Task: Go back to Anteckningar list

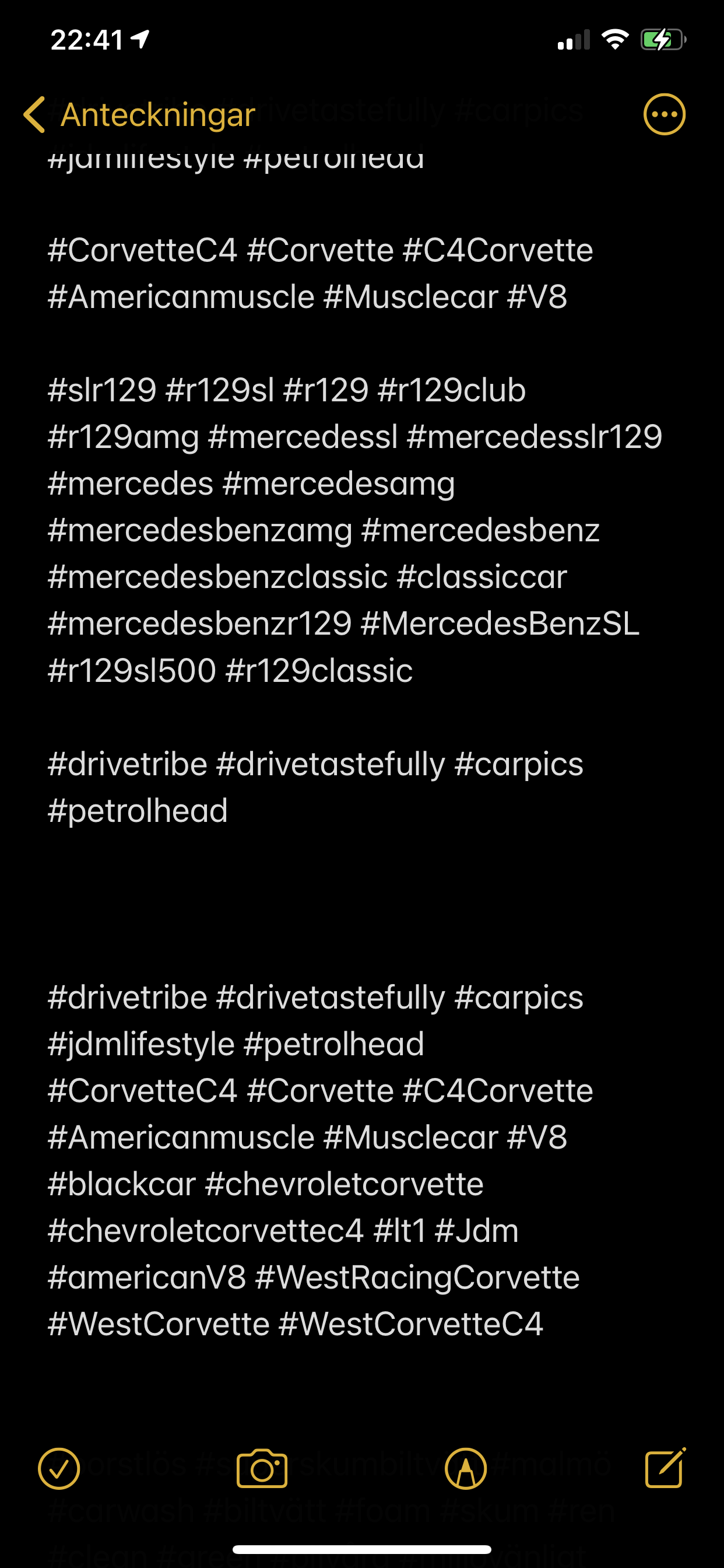Action: (x=139, y=114)
